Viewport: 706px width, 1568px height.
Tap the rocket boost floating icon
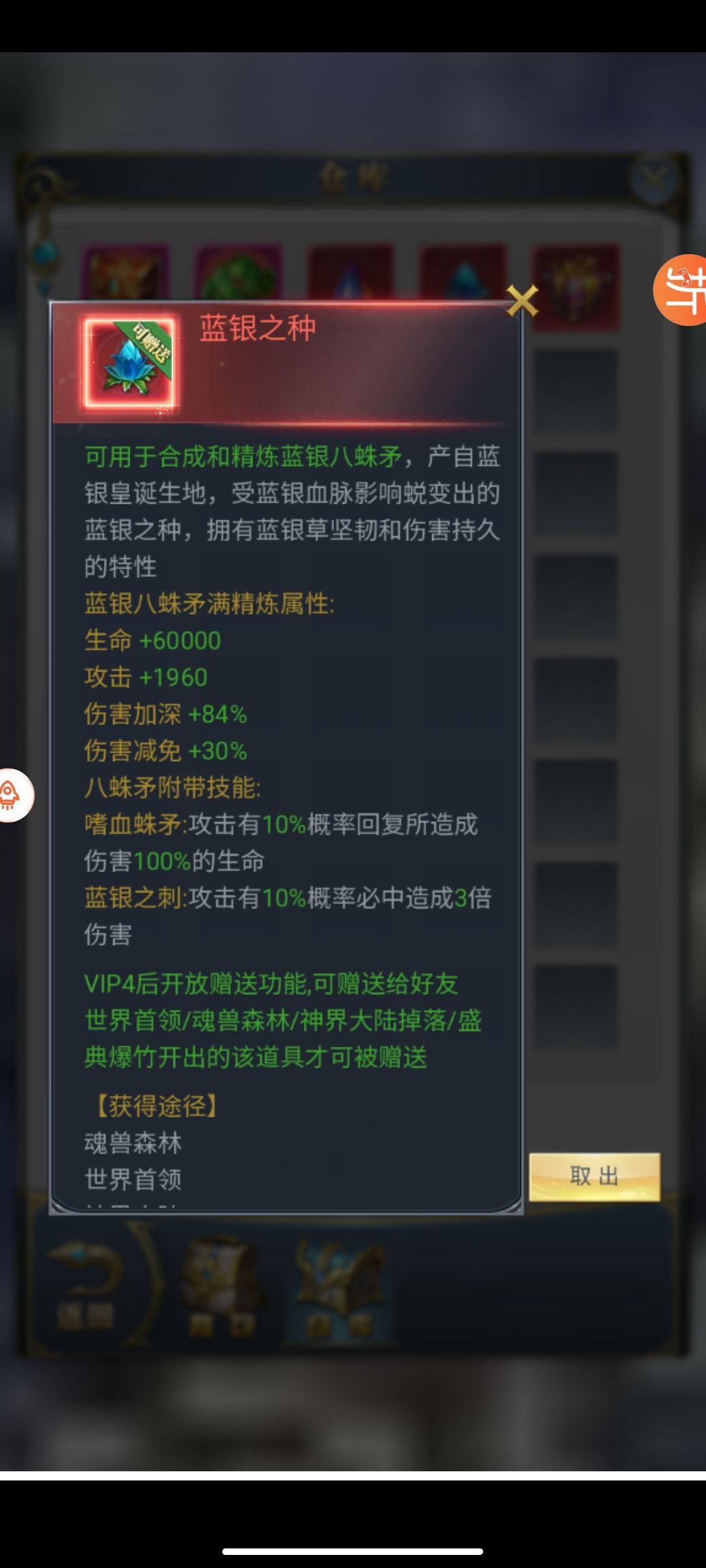[x=12, y=795]
